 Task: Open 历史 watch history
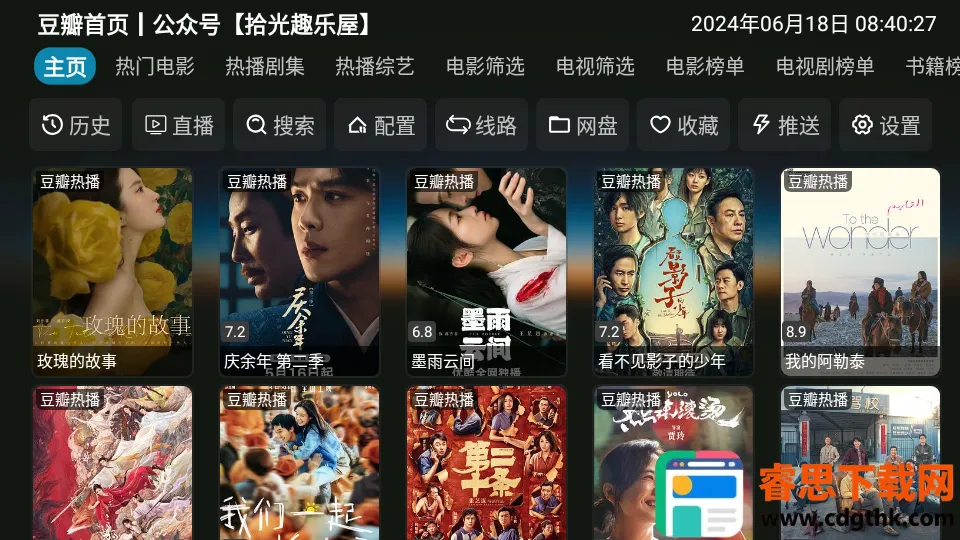click(76, 125)
